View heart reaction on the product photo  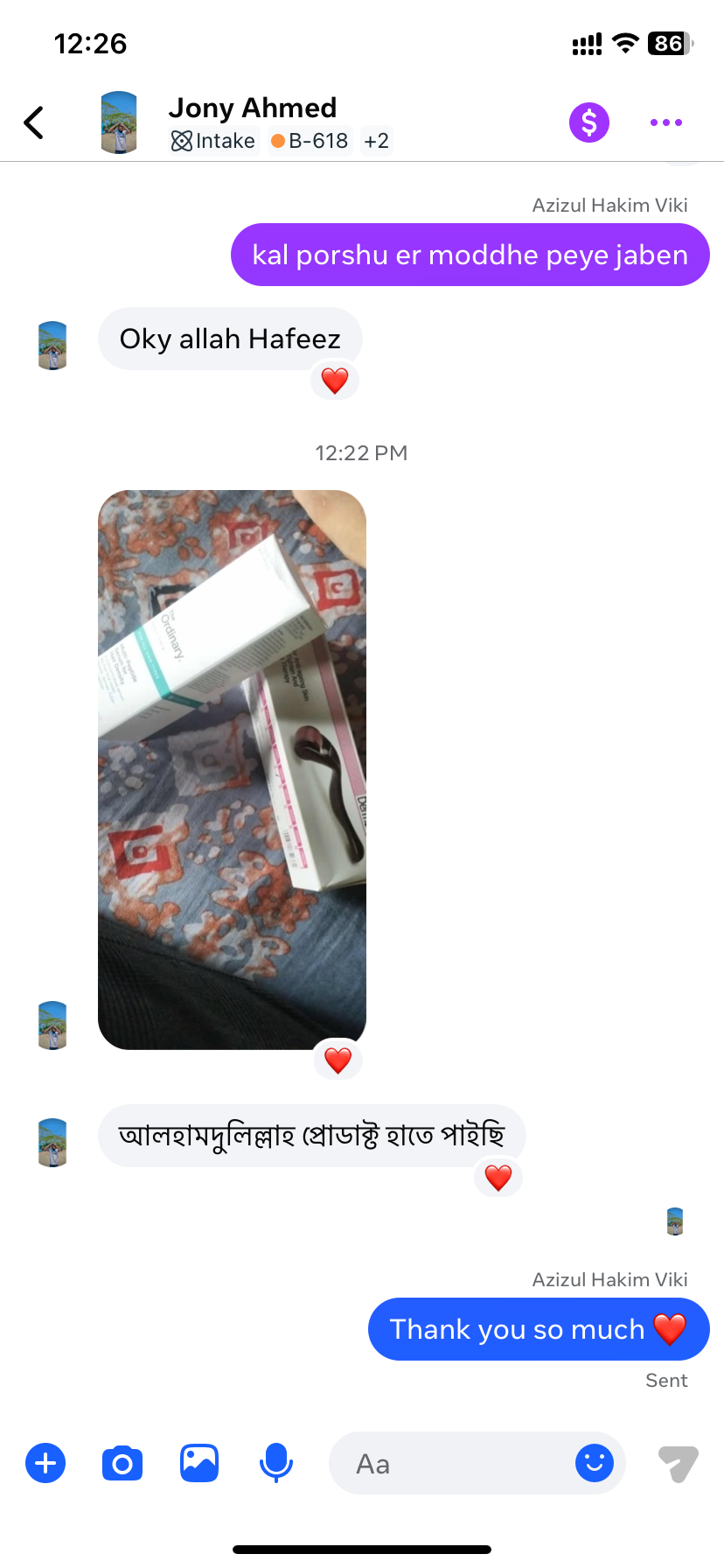pos(338,1060)
